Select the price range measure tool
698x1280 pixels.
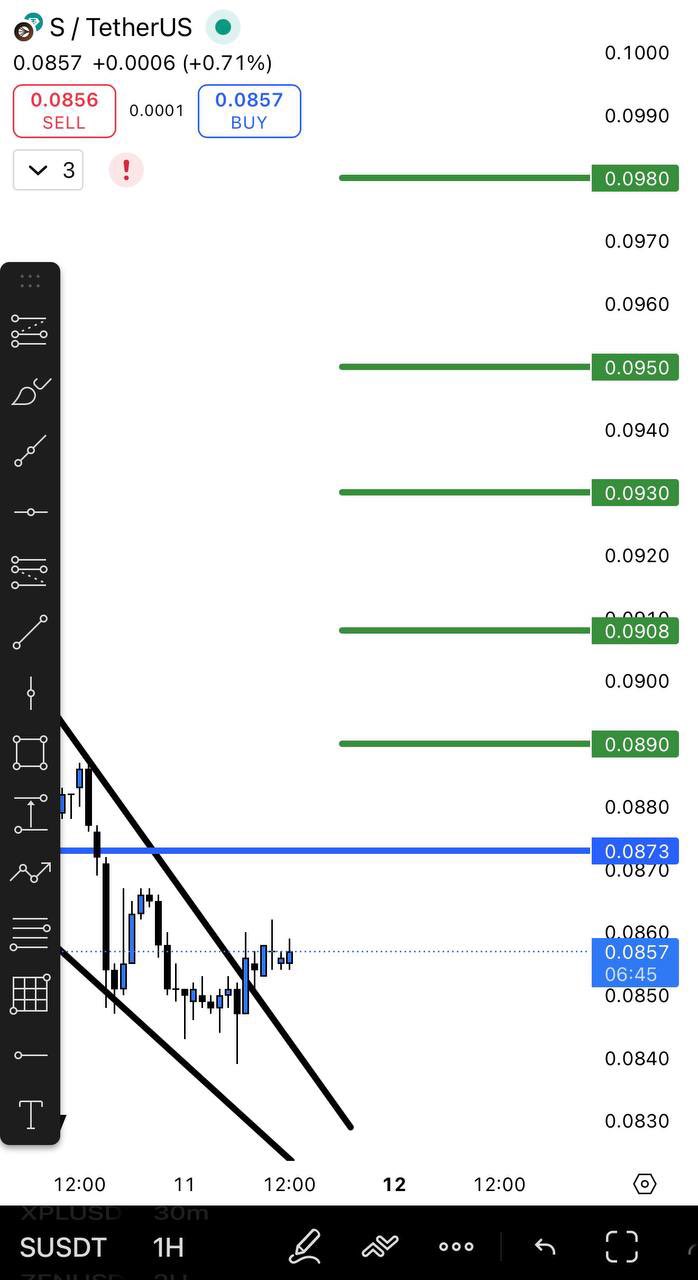coord(30,813)
